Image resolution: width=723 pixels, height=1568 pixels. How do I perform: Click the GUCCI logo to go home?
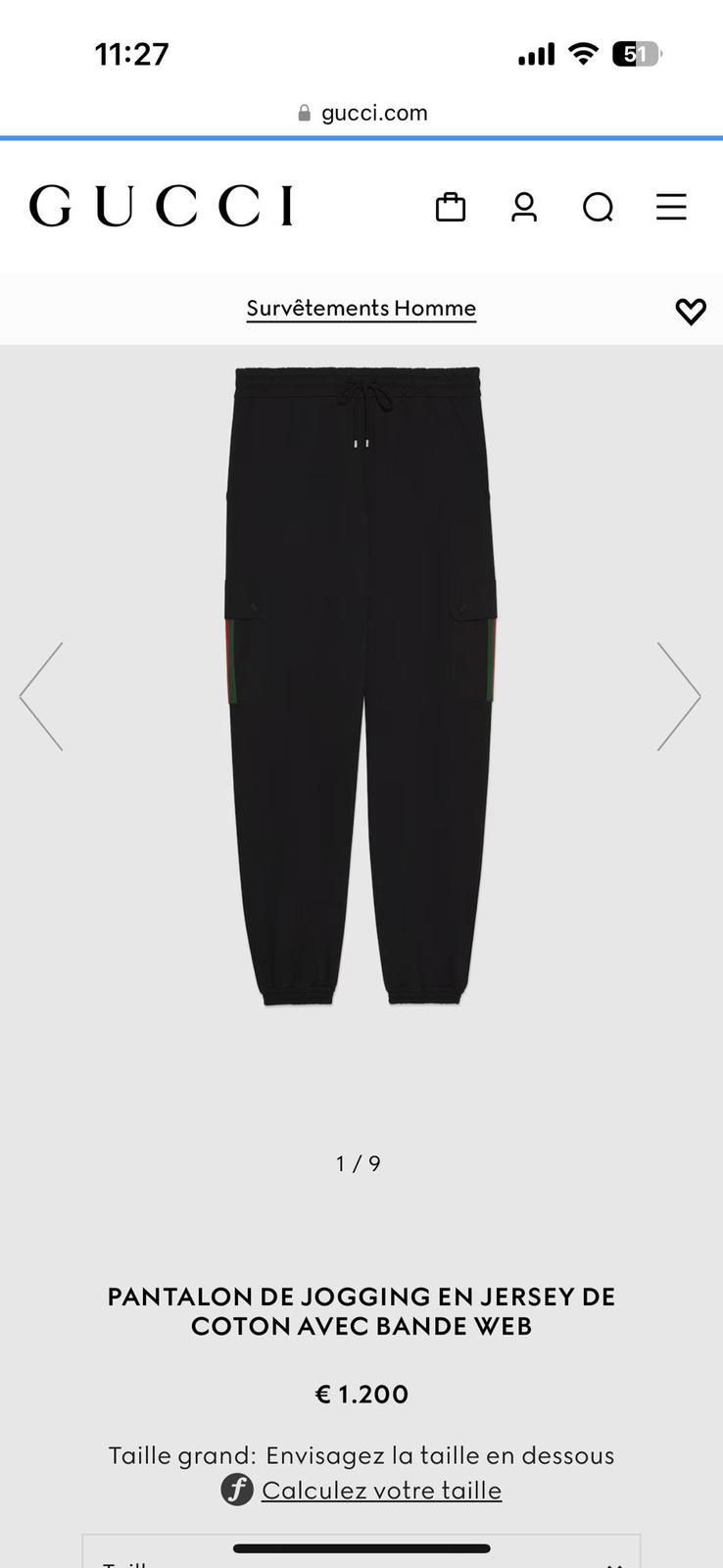point(161,205)
